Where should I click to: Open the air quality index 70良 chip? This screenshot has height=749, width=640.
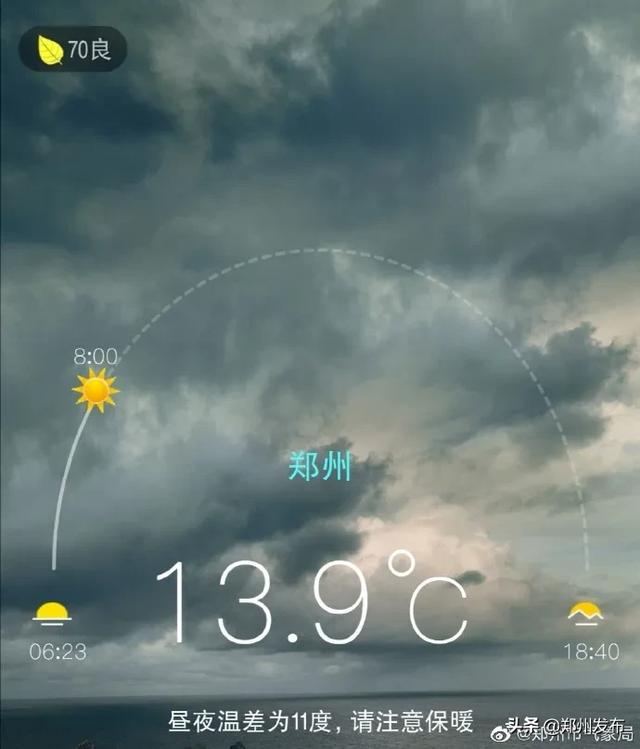pyautogui.click(x=73, y=49)
